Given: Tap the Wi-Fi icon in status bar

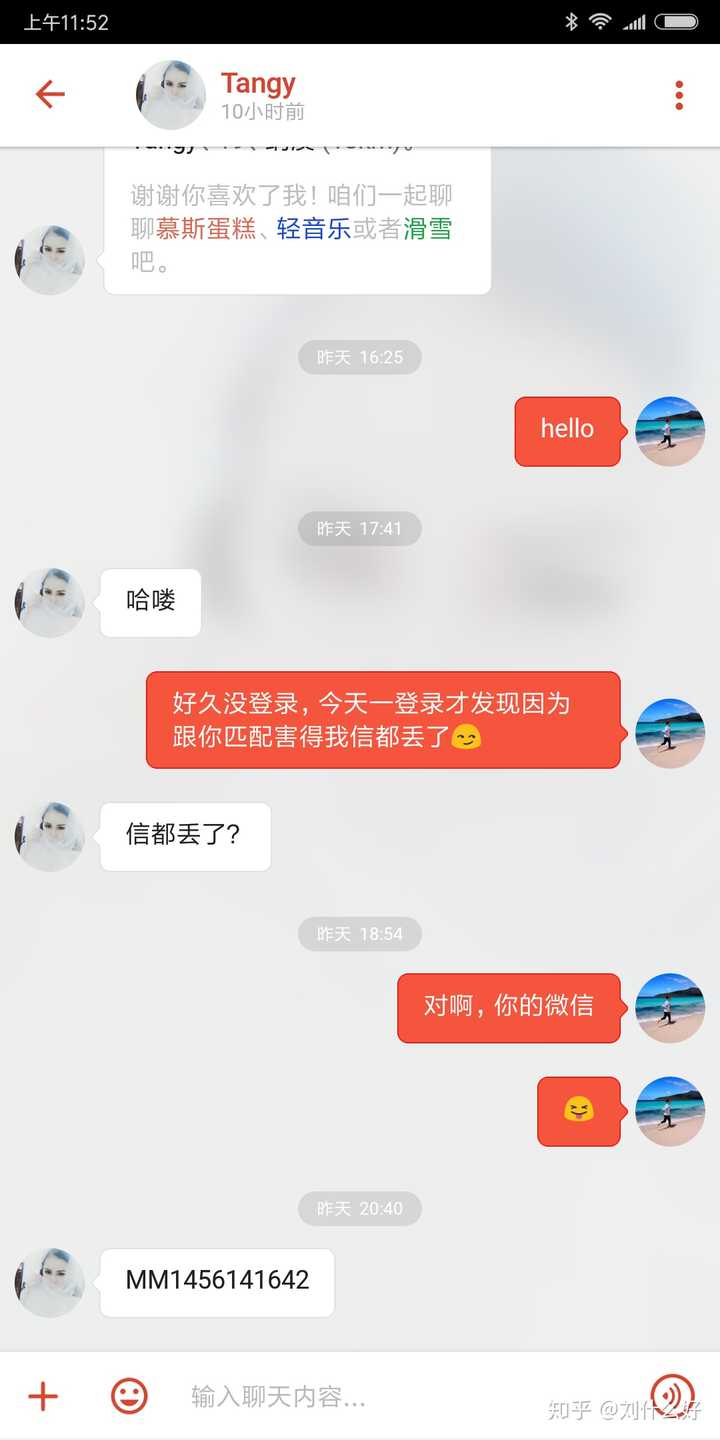Looking at the screenshot, I should pyautogui.click(x=598, y=20).
